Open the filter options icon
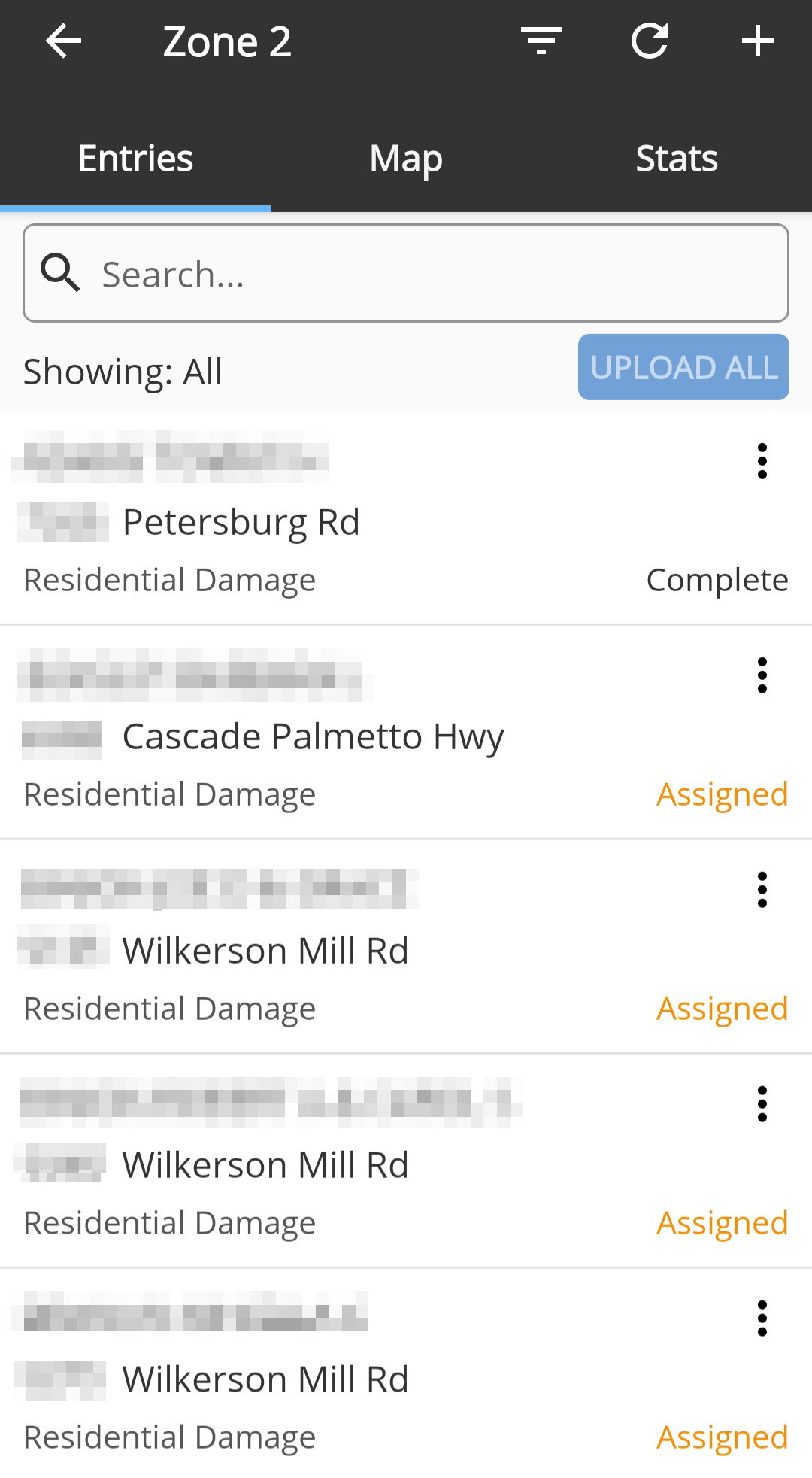This screenshot has height=1478, width=812. point(540,41)
